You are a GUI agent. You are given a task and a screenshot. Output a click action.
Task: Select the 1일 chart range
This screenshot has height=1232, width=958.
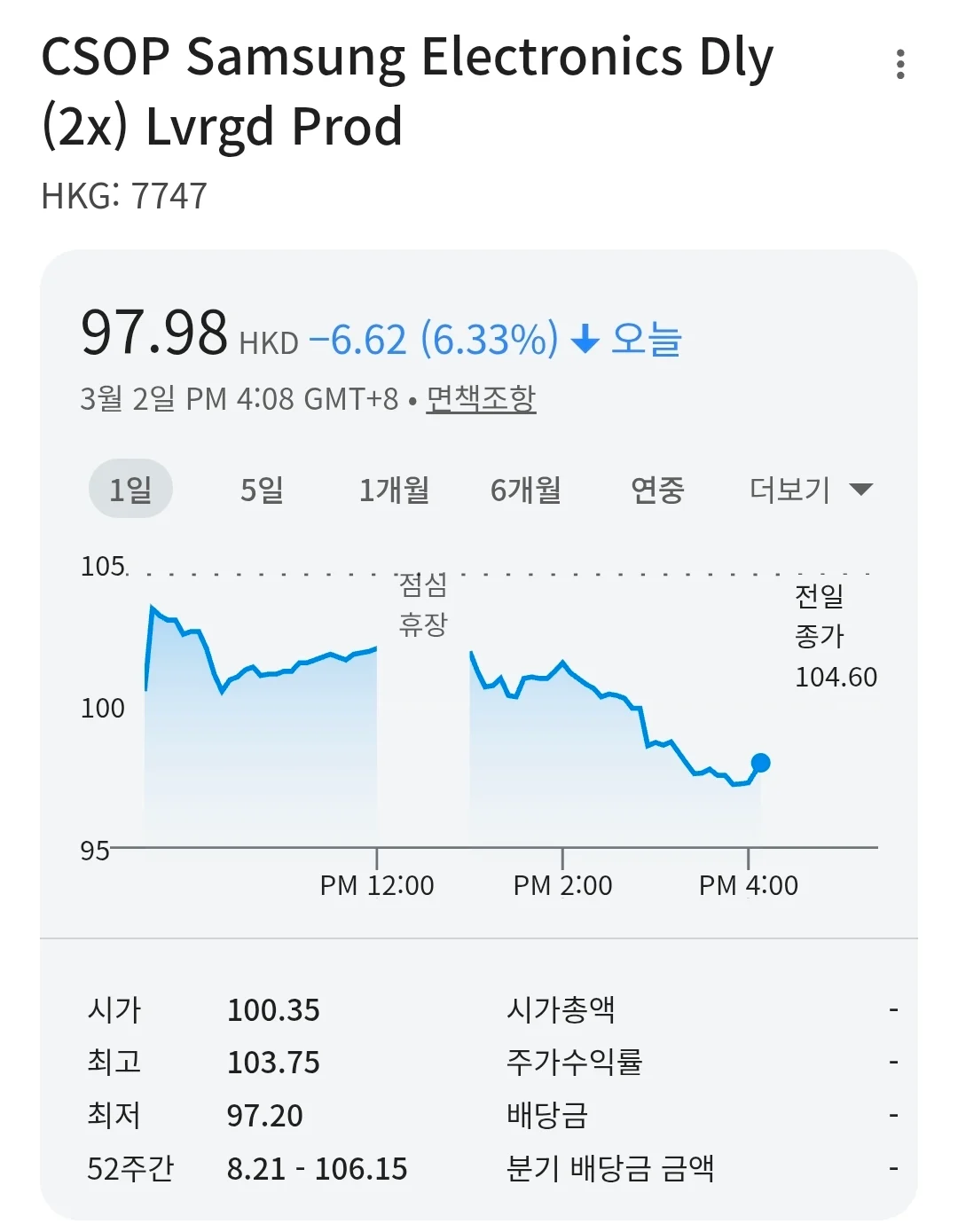(130, 489)
